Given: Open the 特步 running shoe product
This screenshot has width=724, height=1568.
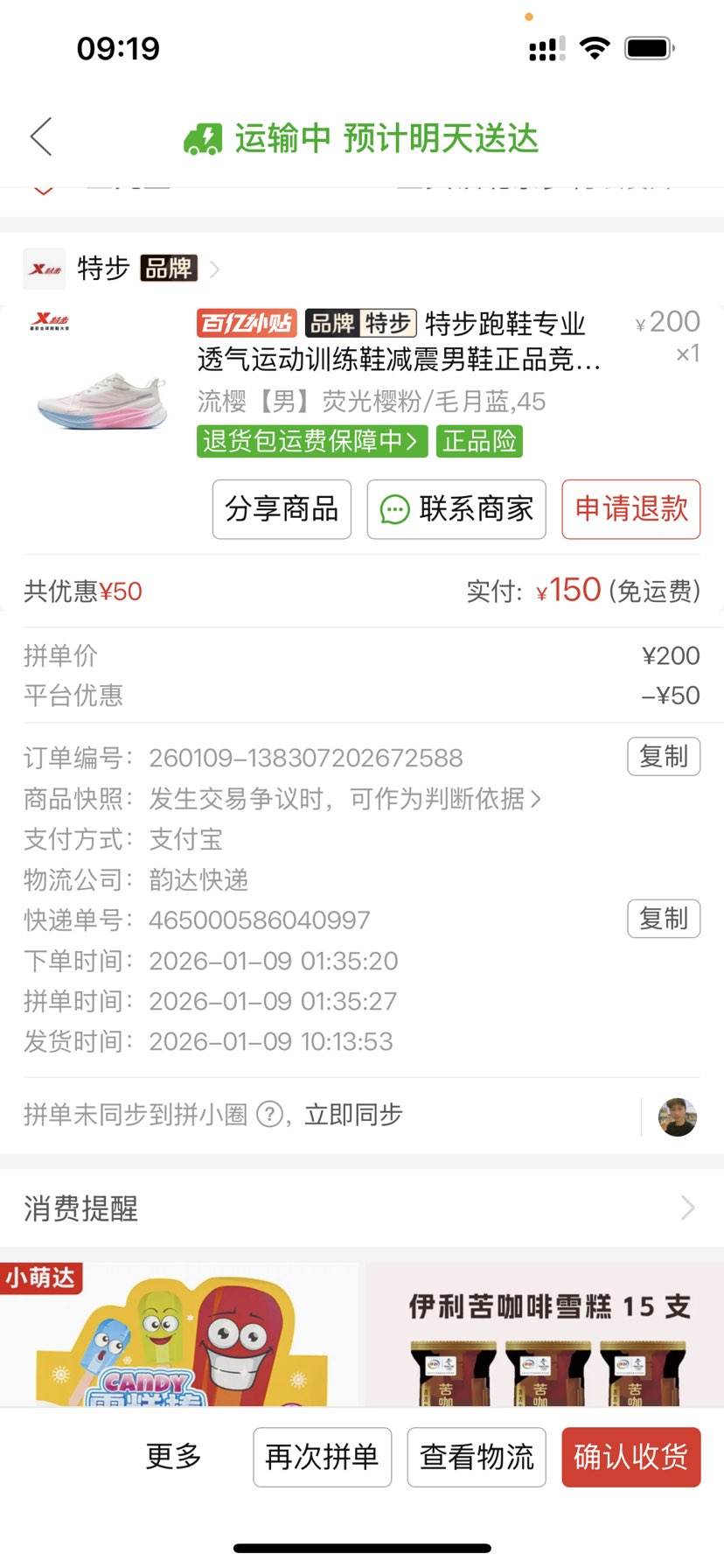Looking at the screenshot, I should click(399, 341).
